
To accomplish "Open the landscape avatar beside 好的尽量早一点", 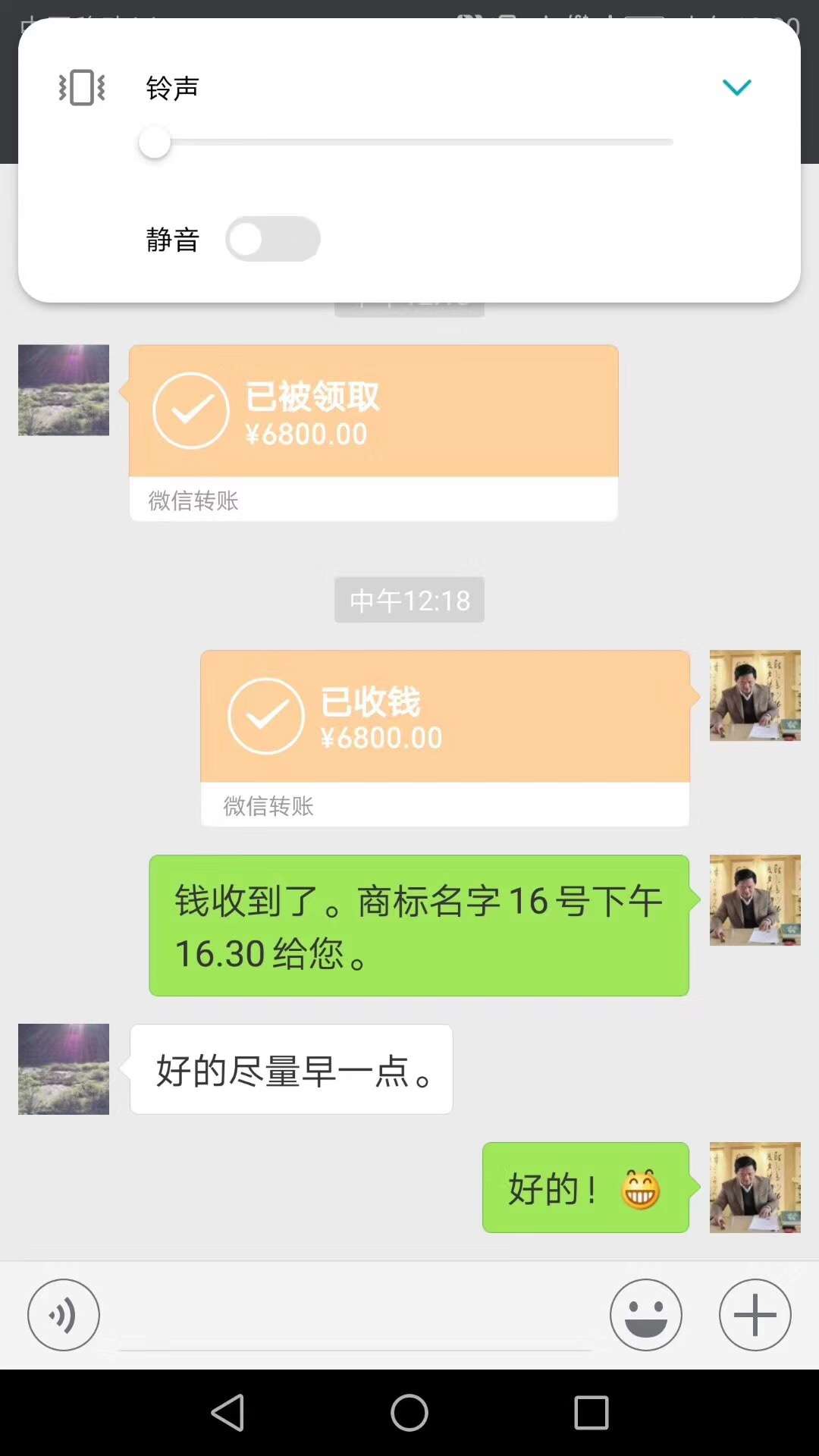I will pyautogui.click(x=64, y=1069).
